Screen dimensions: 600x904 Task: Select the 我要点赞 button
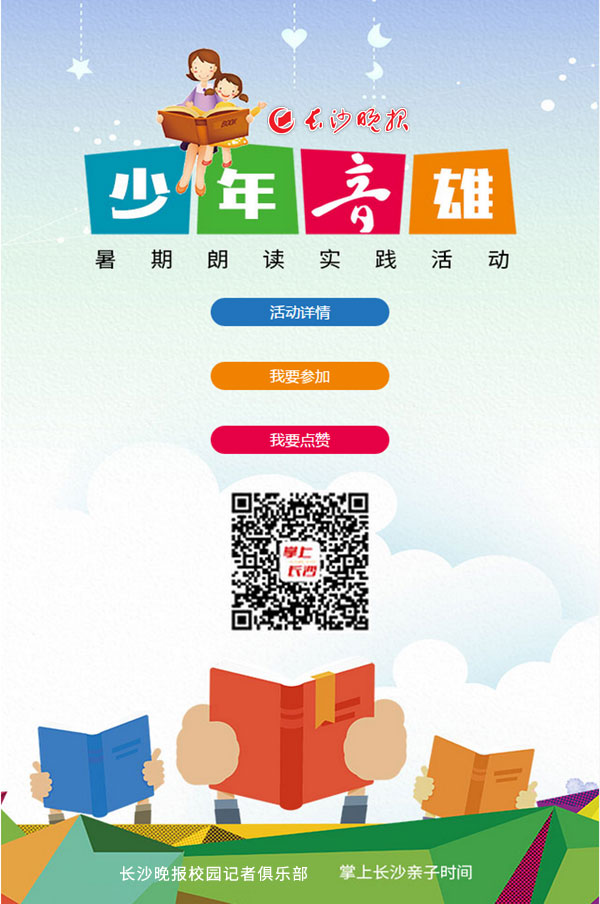pyautogui.click(x=299, y=440)
